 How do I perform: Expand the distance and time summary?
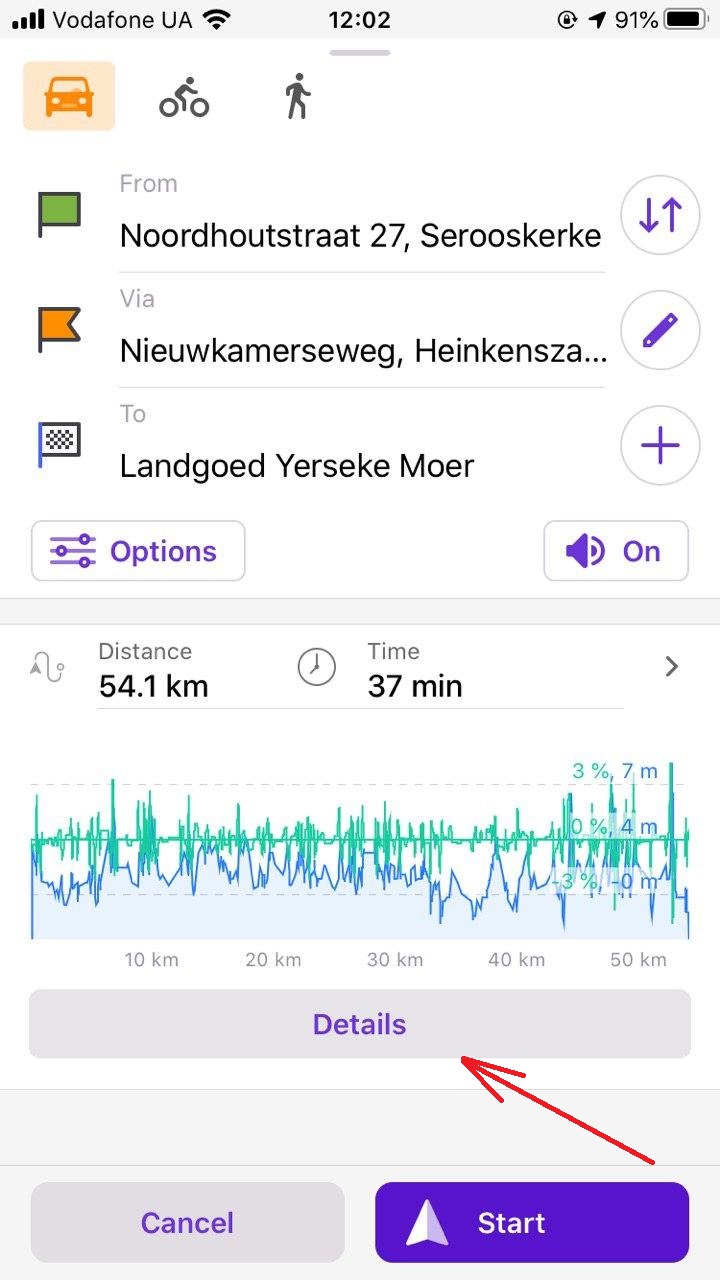click(x=671, y=667)
